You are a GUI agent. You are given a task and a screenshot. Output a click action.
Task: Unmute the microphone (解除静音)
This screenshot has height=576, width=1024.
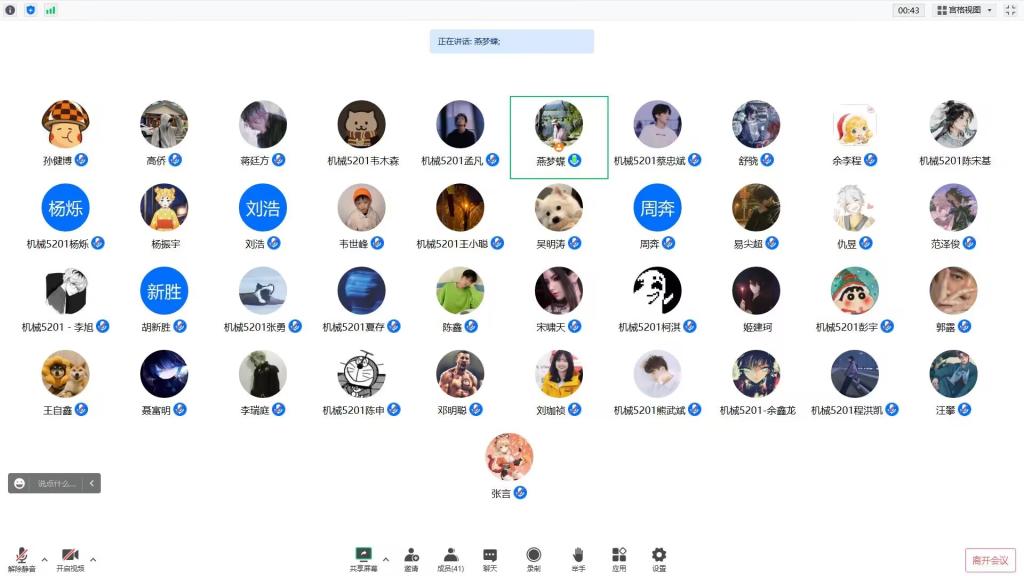tap(21, 558)
